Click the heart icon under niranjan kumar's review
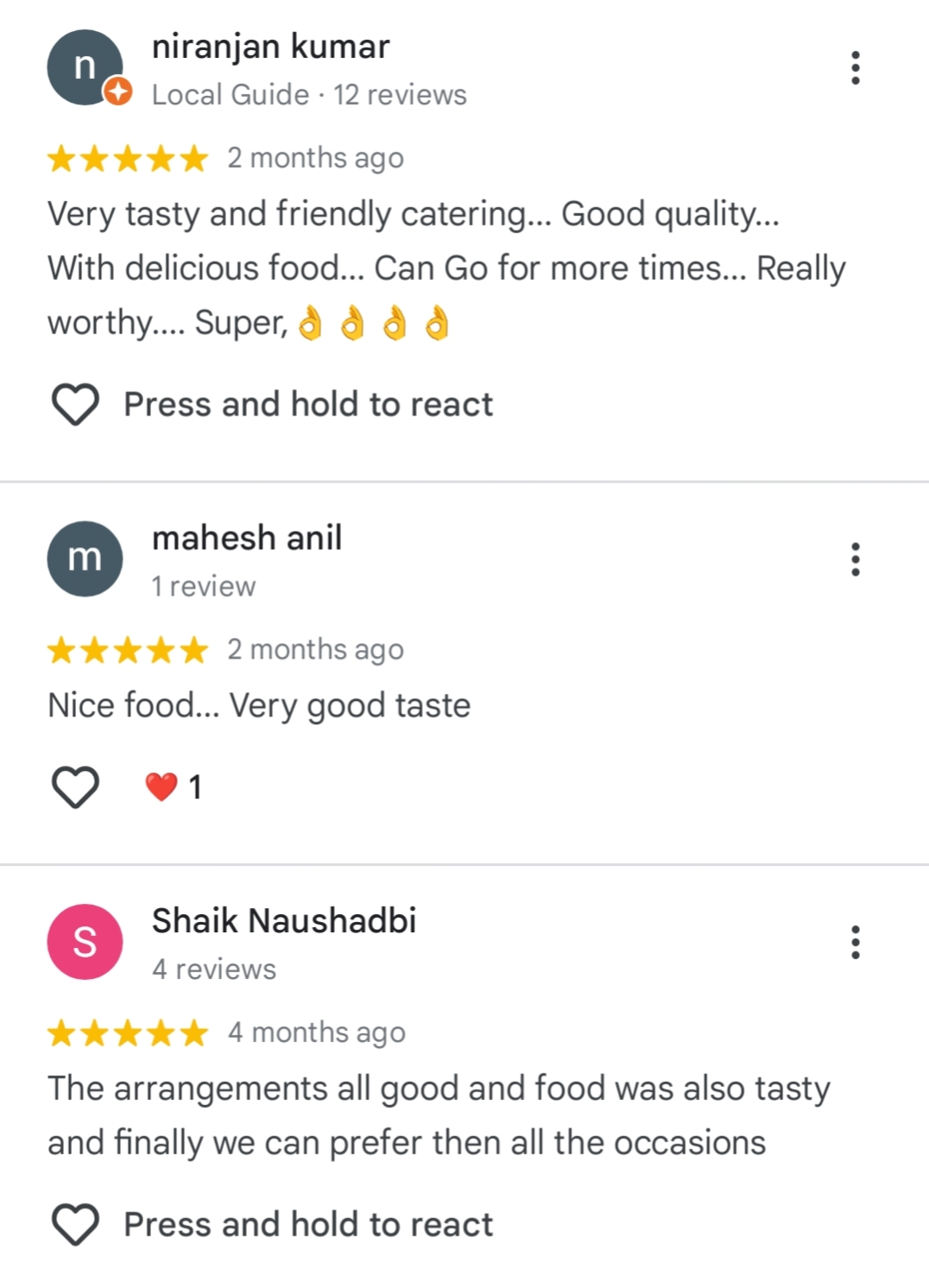929x1288 pixels. coord(74,403)
